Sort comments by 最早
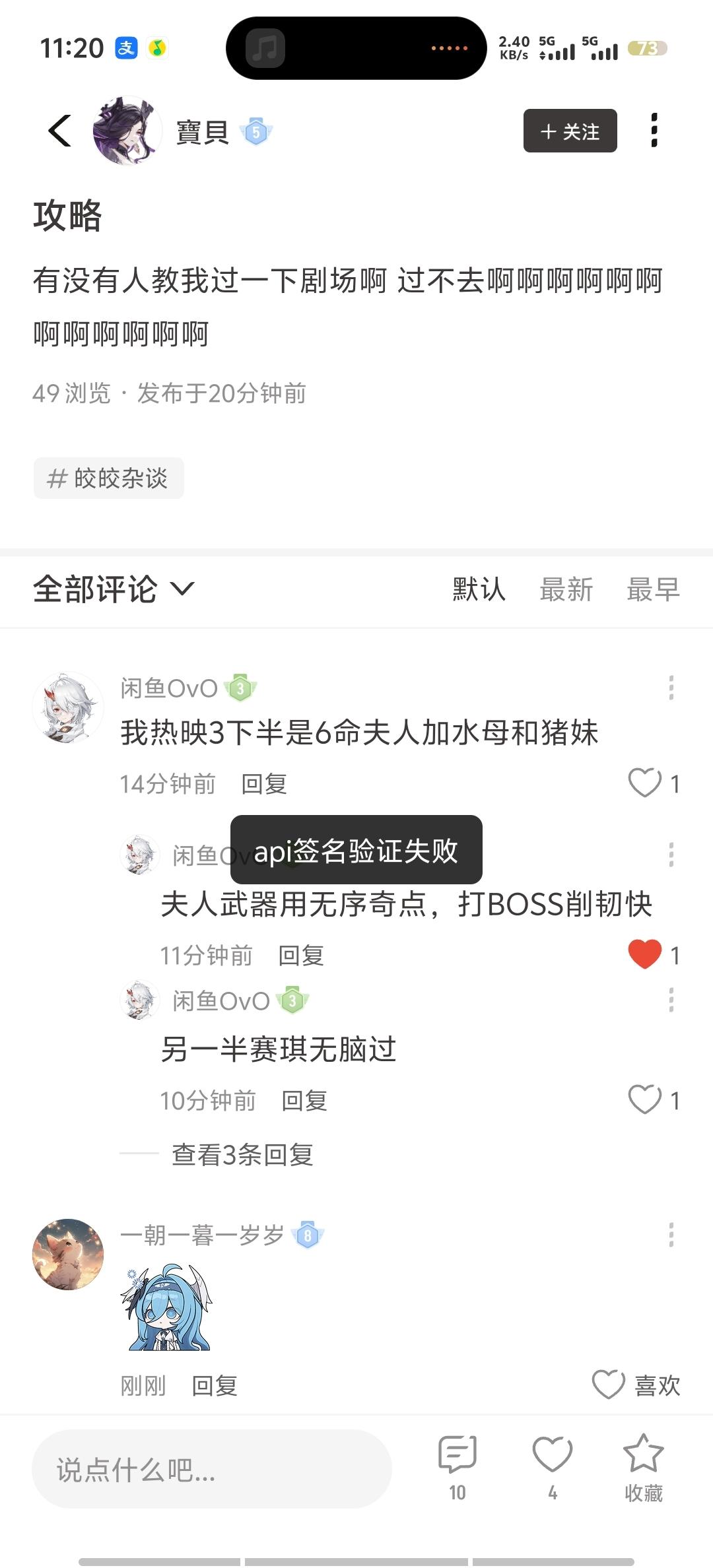 point(653,589)
